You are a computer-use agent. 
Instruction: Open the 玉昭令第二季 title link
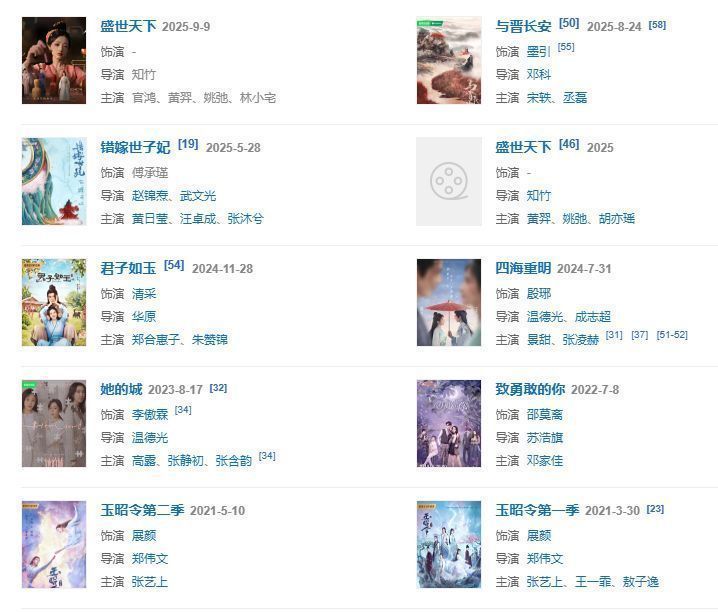[142, 510]
